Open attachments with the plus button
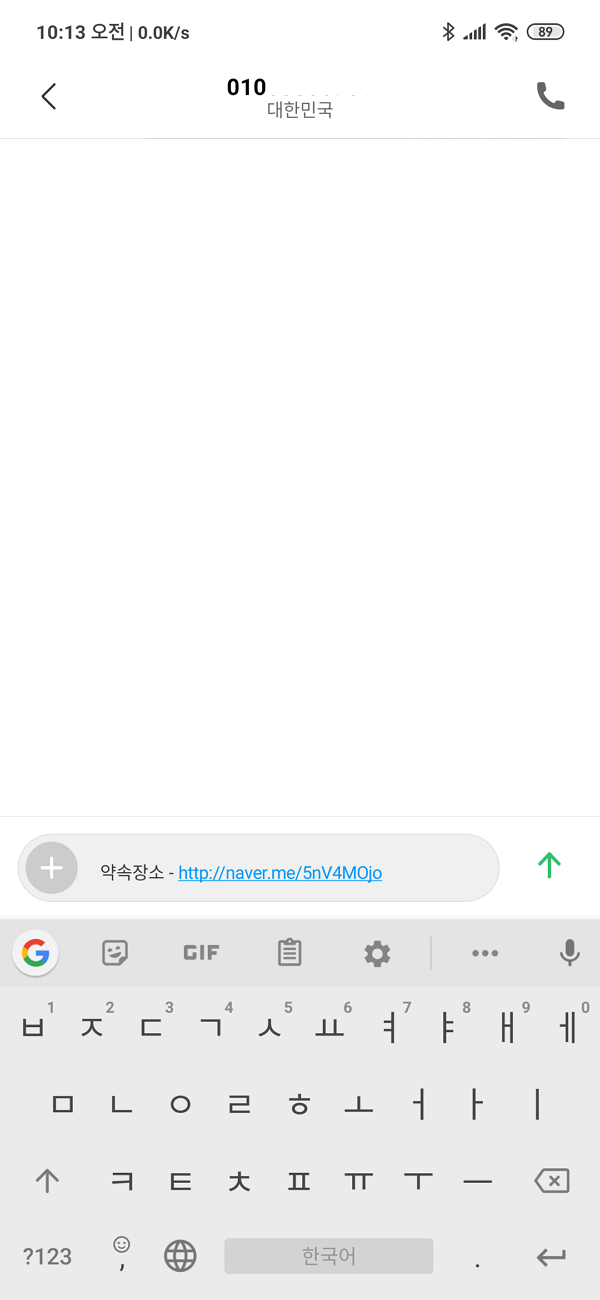Viewport: 600px width, 1300px height. tap(51, 867)
